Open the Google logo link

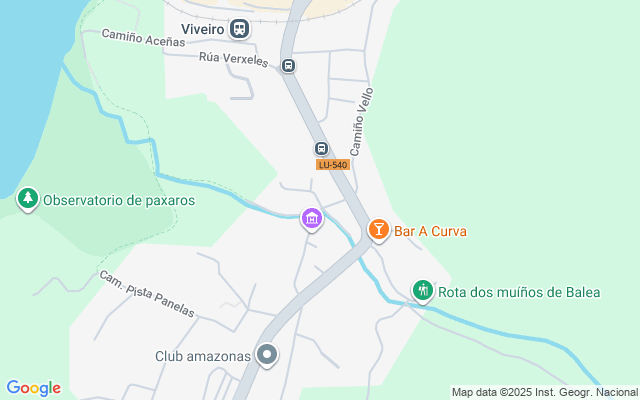tap(33, 388)
